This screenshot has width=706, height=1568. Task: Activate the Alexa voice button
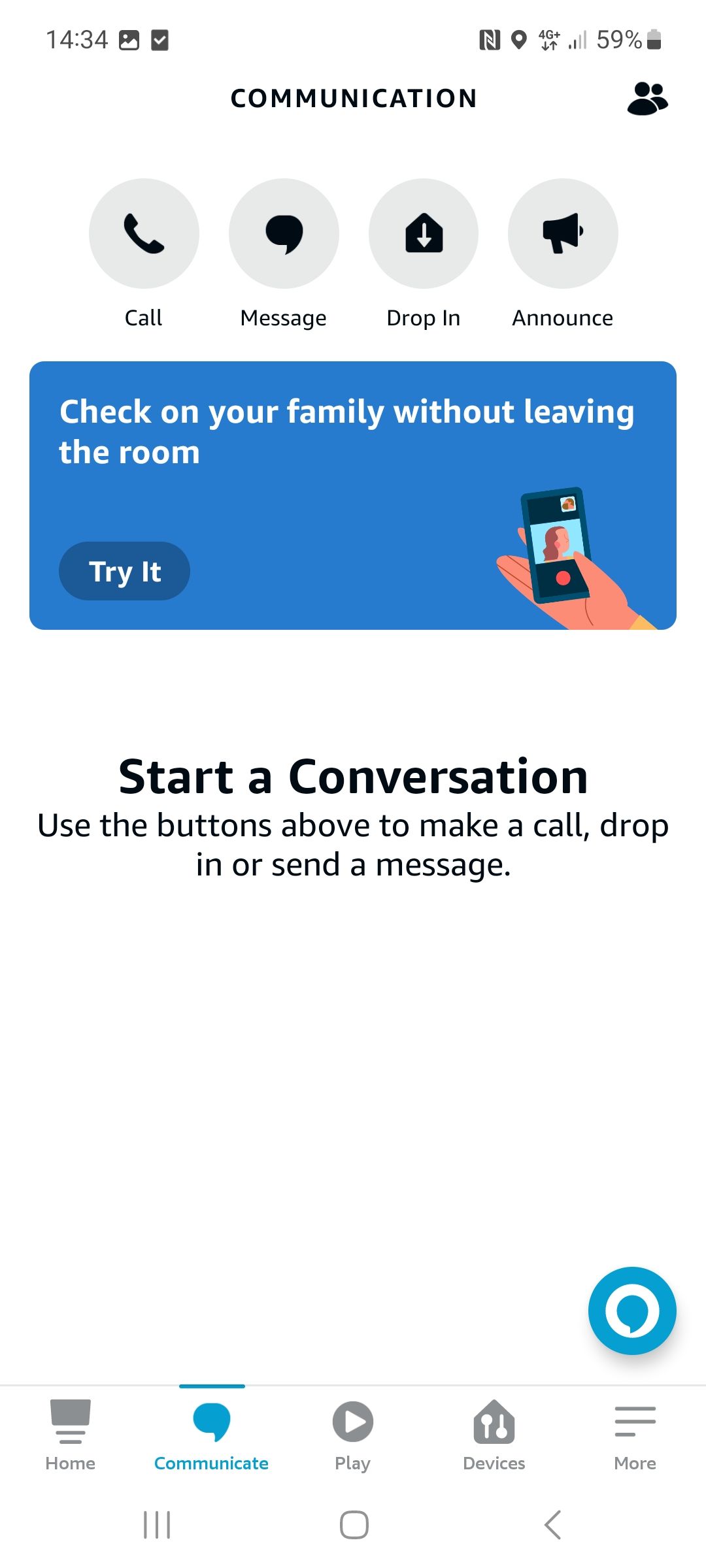click(x=632, y=1311)
